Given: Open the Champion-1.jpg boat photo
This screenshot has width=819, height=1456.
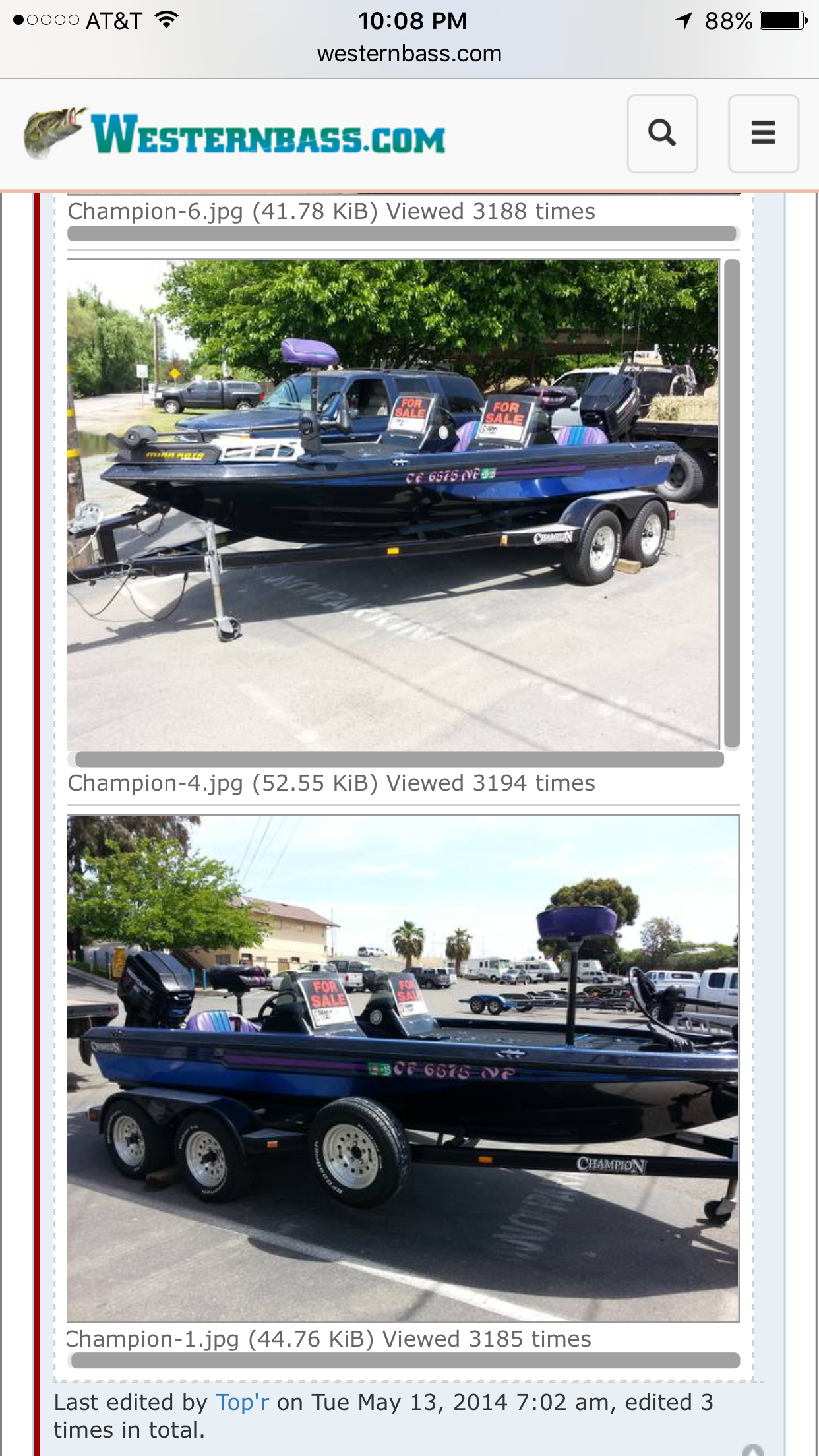Looking at the screenshot, I should [403, 1068].
